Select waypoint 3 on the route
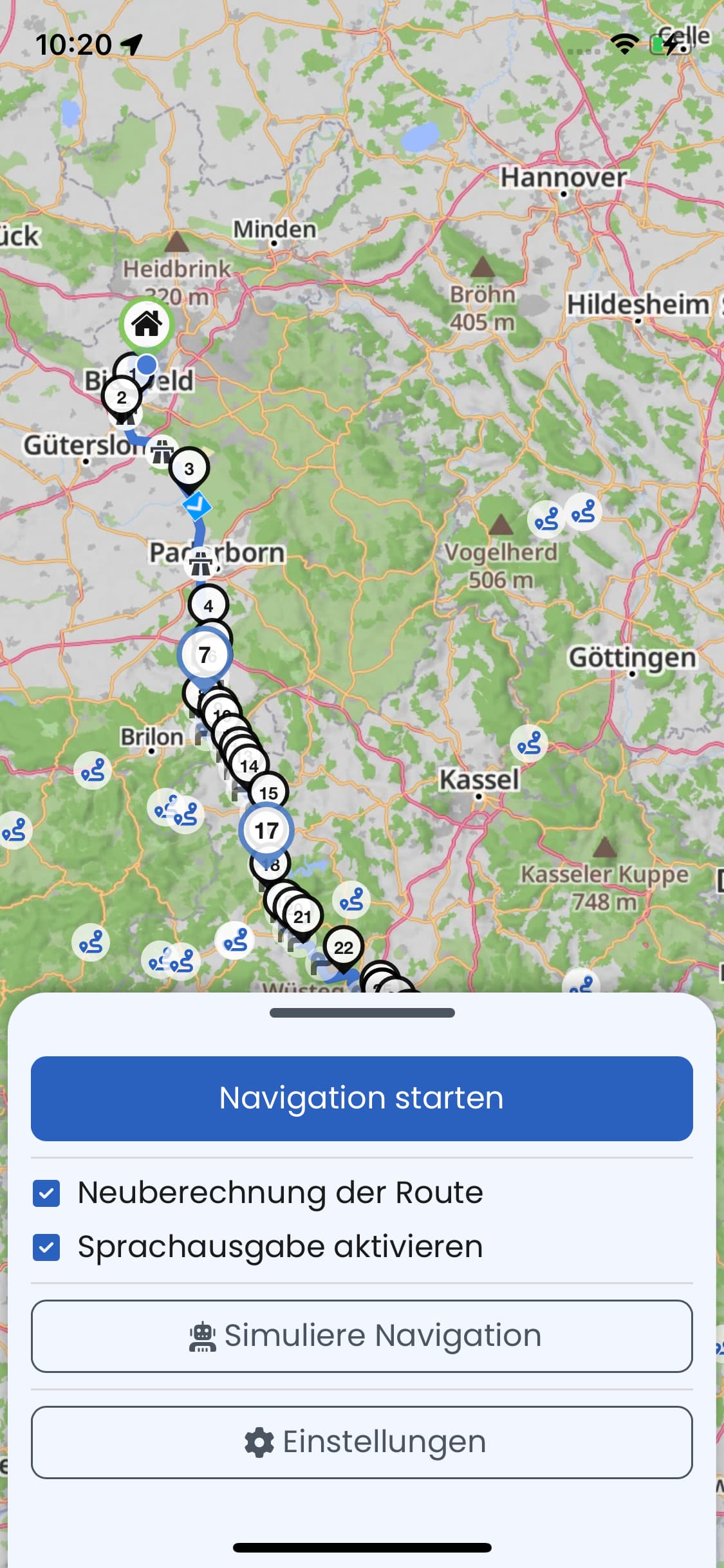 [189, 469]
